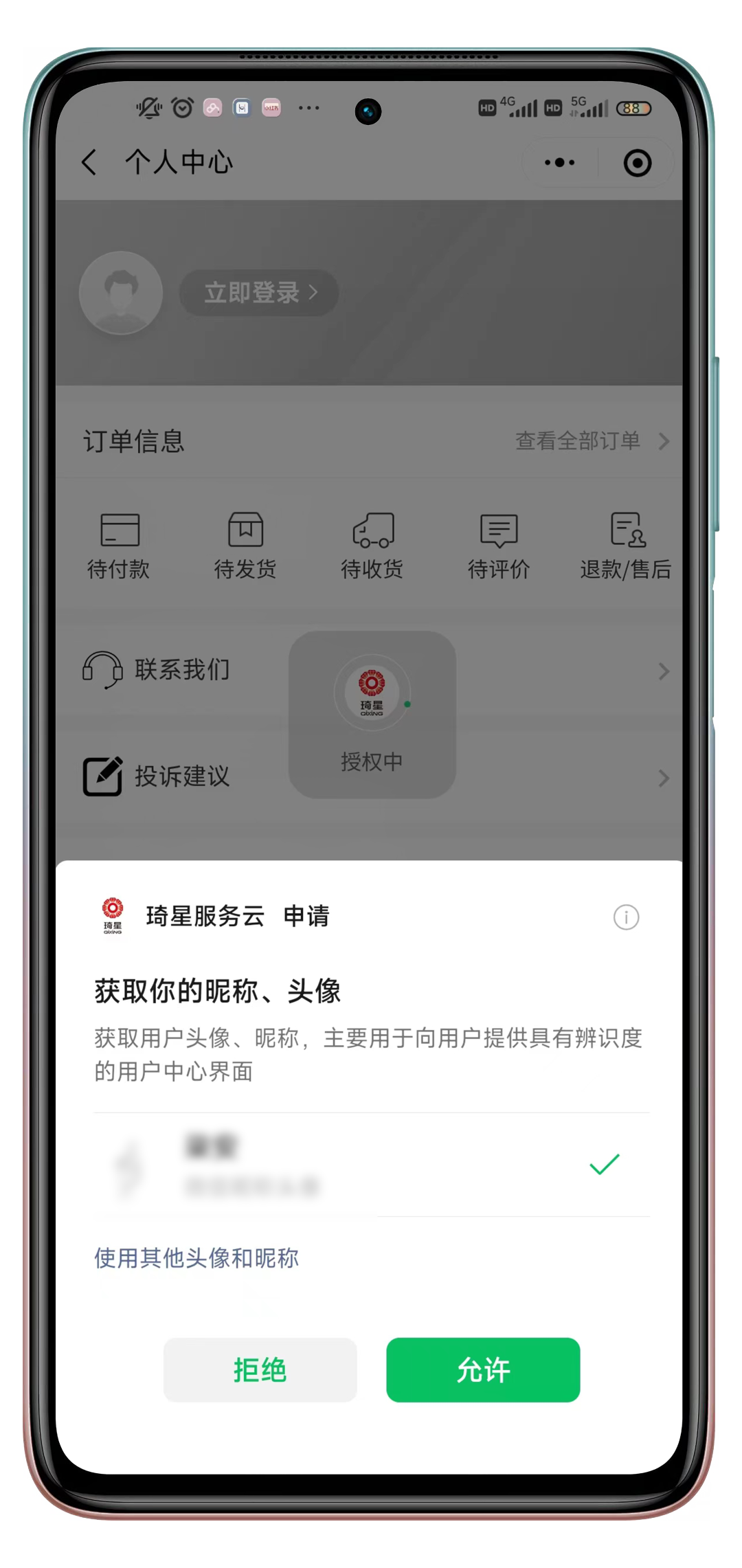Open the mini program more menu

coord(560,163)
